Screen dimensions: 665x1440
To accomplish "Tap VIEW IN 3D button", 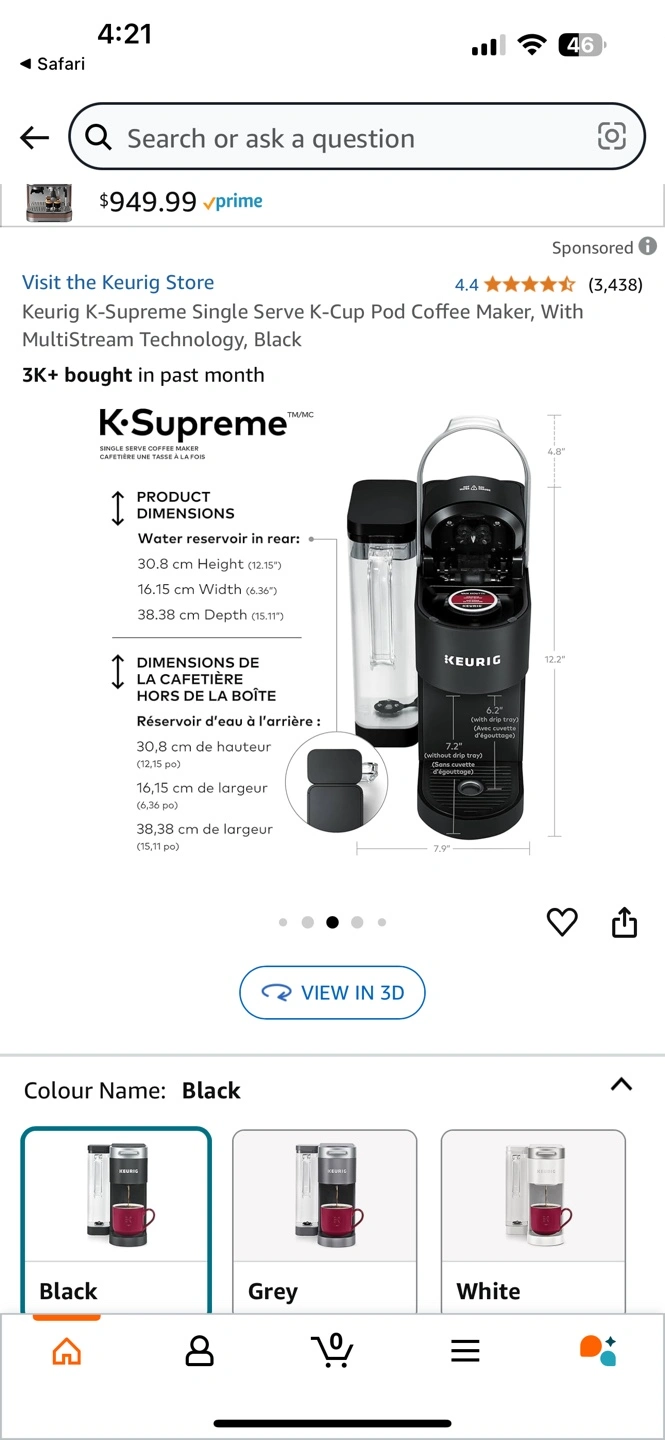I will click(x=332, y=992).
